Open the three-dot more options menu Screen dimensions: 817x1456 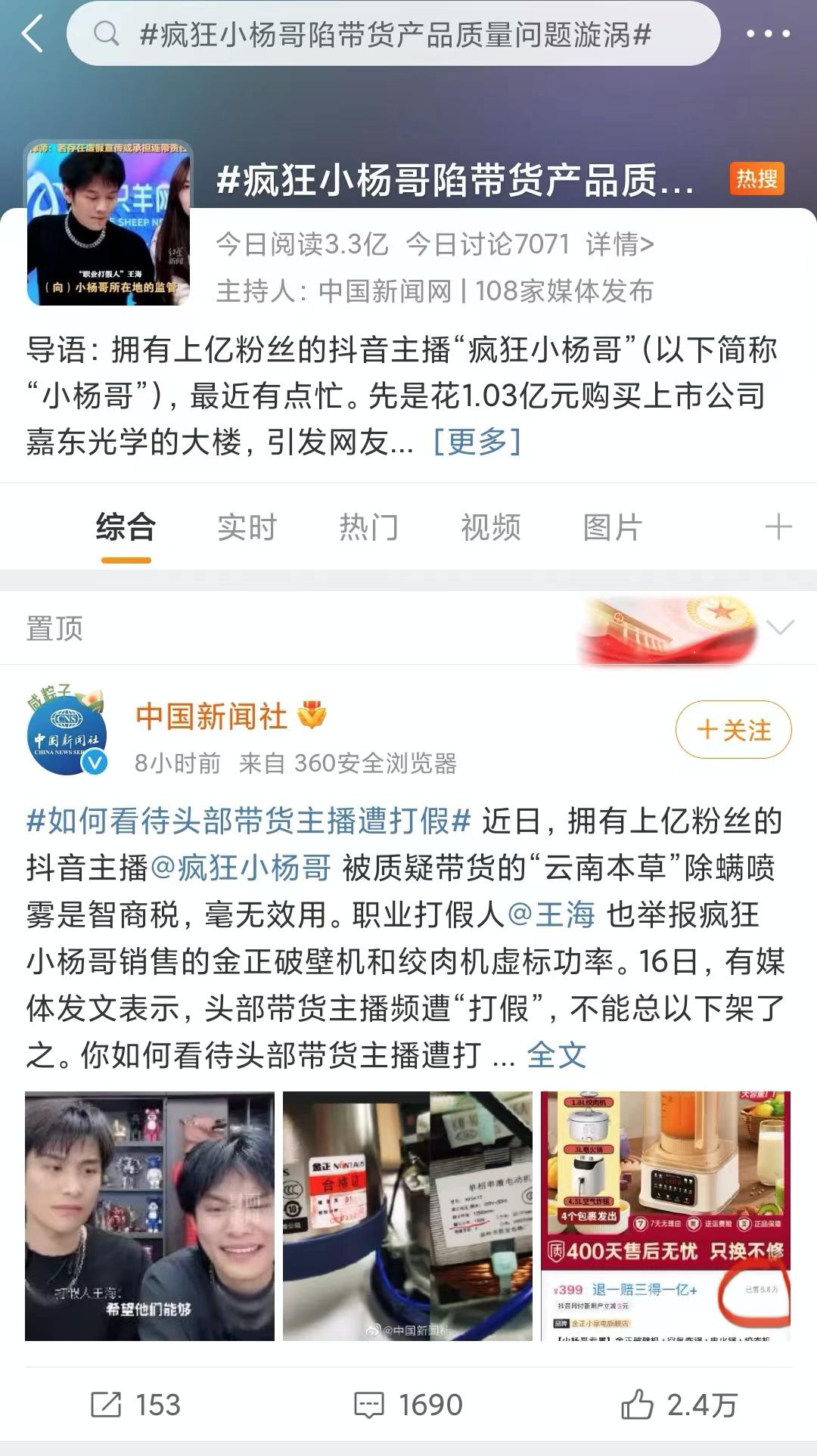click(766, 32)
